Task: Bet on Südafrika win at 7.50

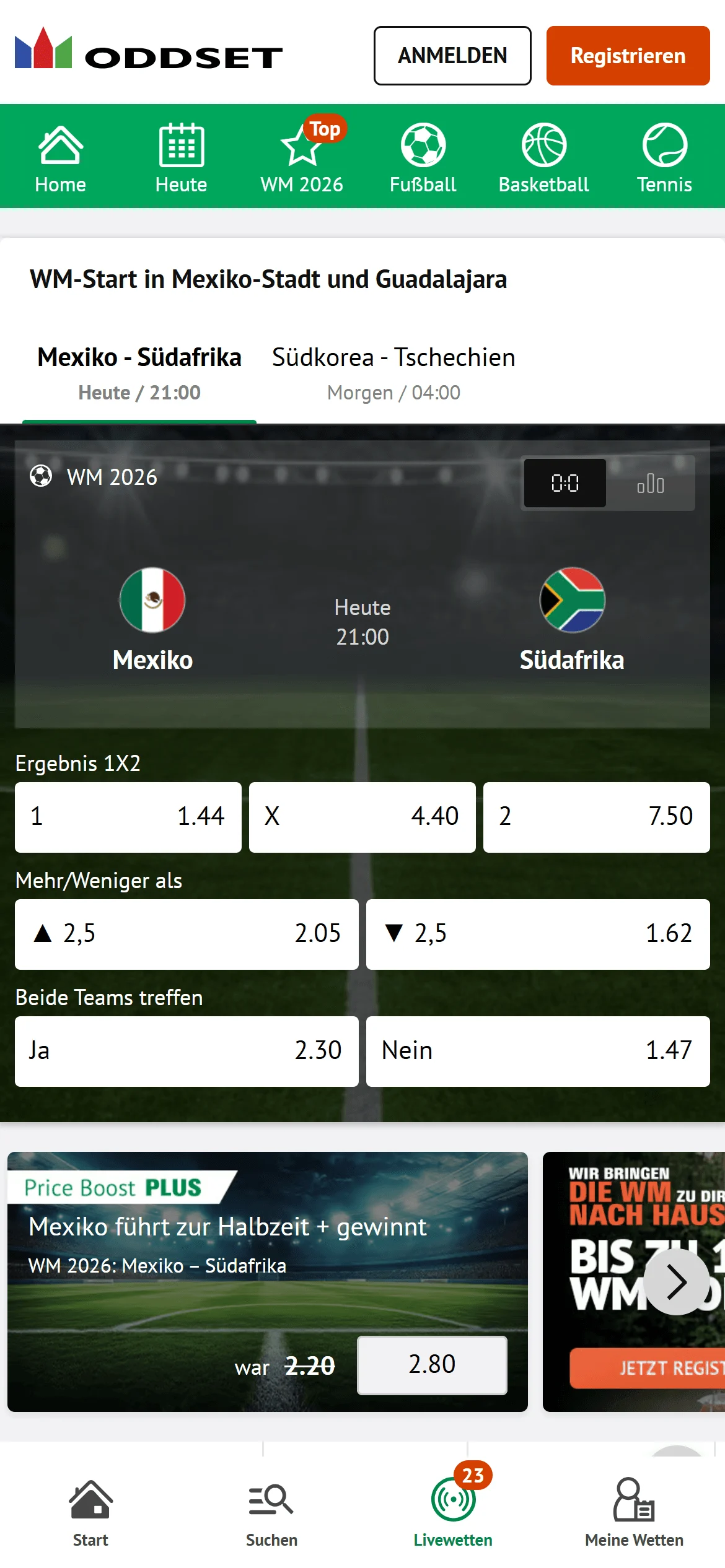Action: (x=597, y=817)
